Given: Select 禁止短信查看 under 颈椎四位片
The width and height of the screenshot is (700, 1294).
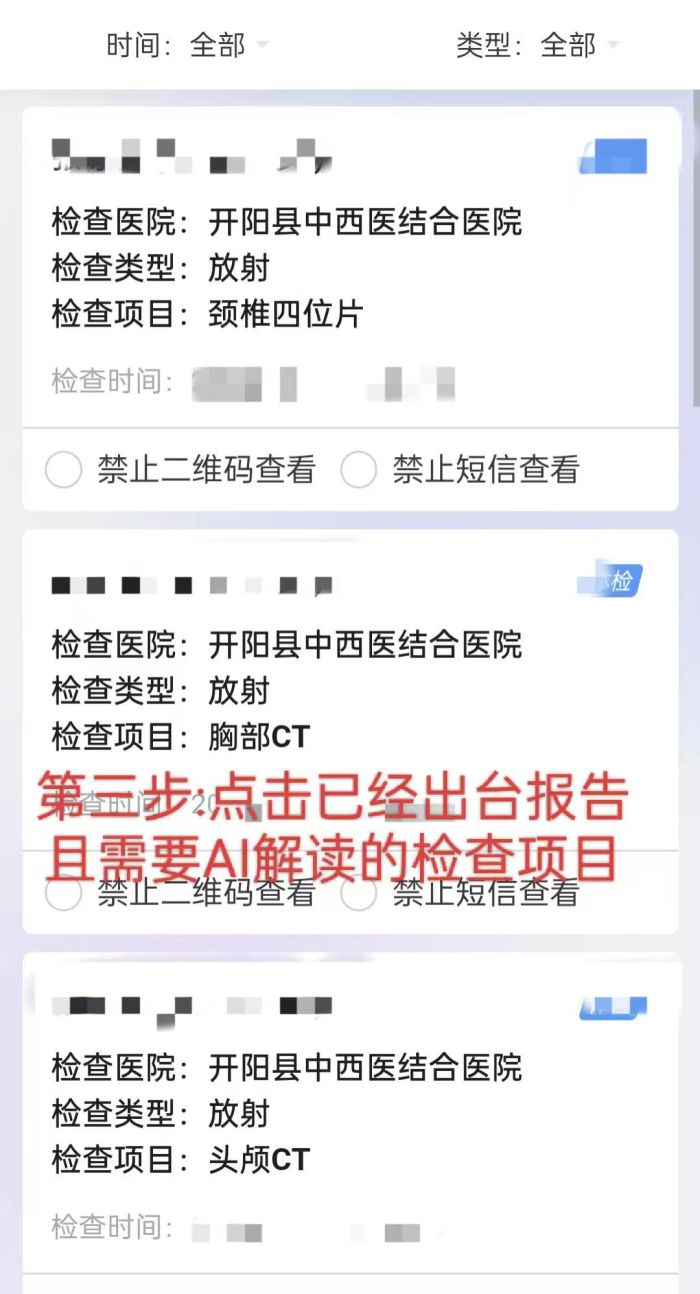Looking at the screenshot, I should 359,470.
